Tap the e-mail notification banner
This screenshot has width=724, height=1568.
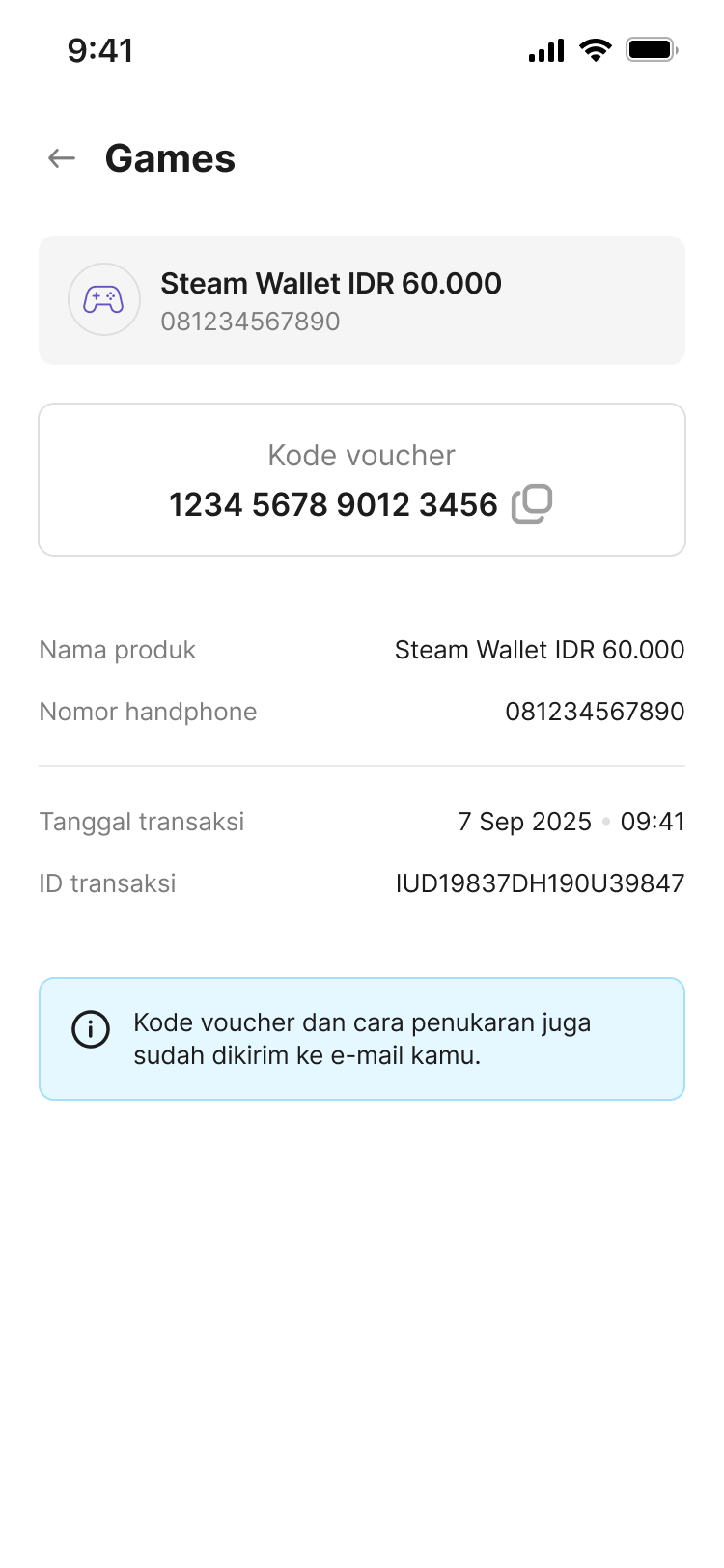coord(361,1038)
